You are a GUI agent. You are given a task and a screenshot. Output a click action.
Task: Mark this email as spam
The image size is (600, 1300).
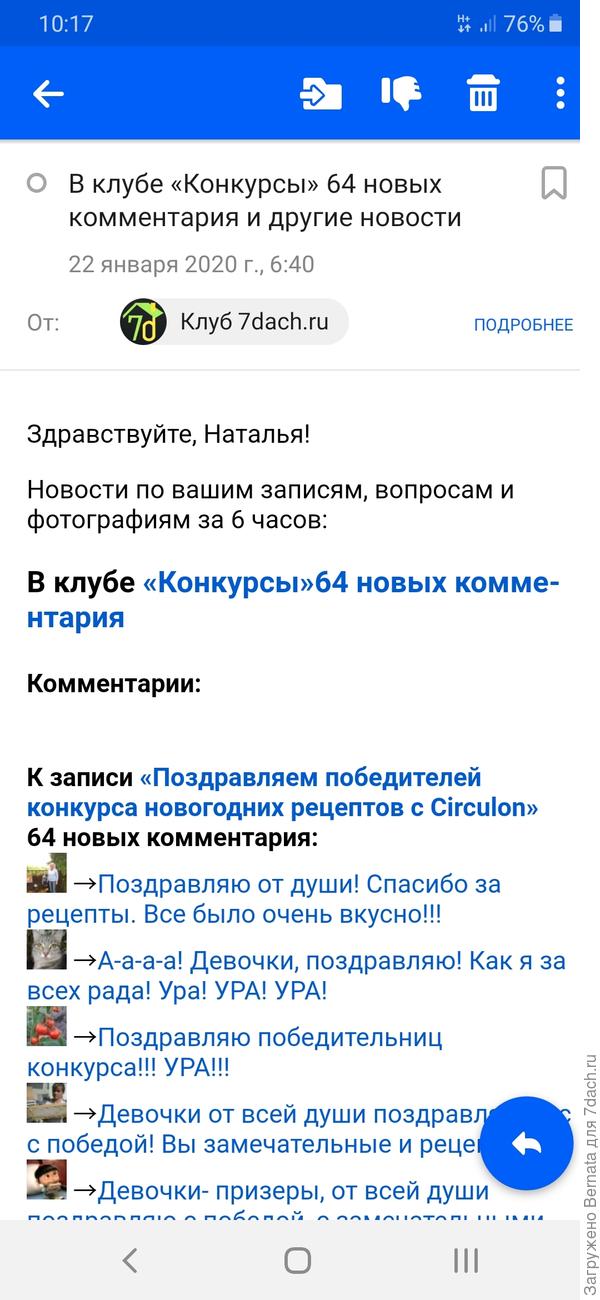pyautogui.click(x=401, y=94)
